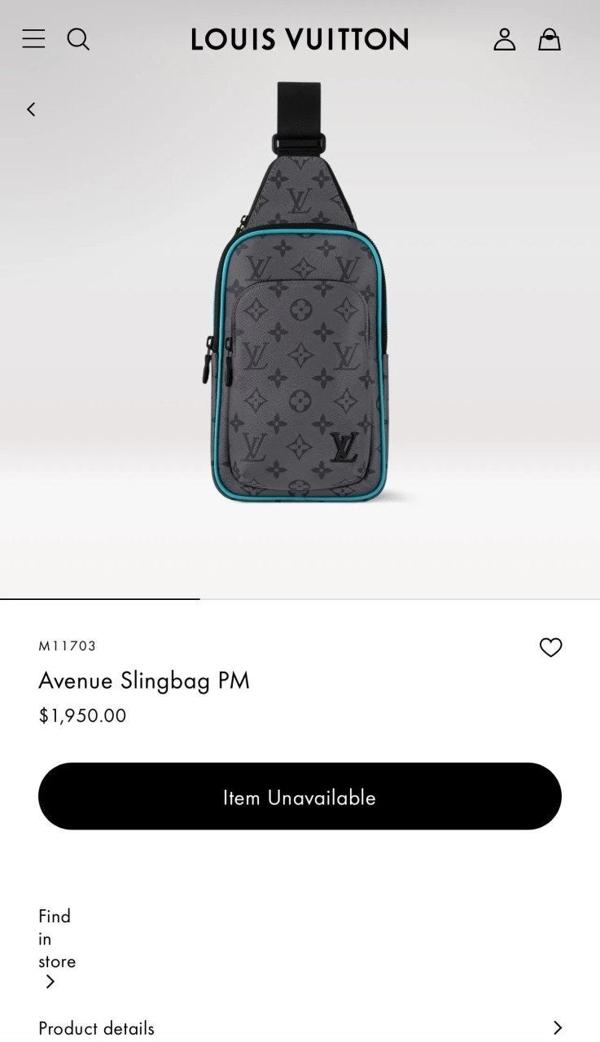This screenshot has width=600, height=1042.
Task: Open Find in store
Action: click(56, 946)
